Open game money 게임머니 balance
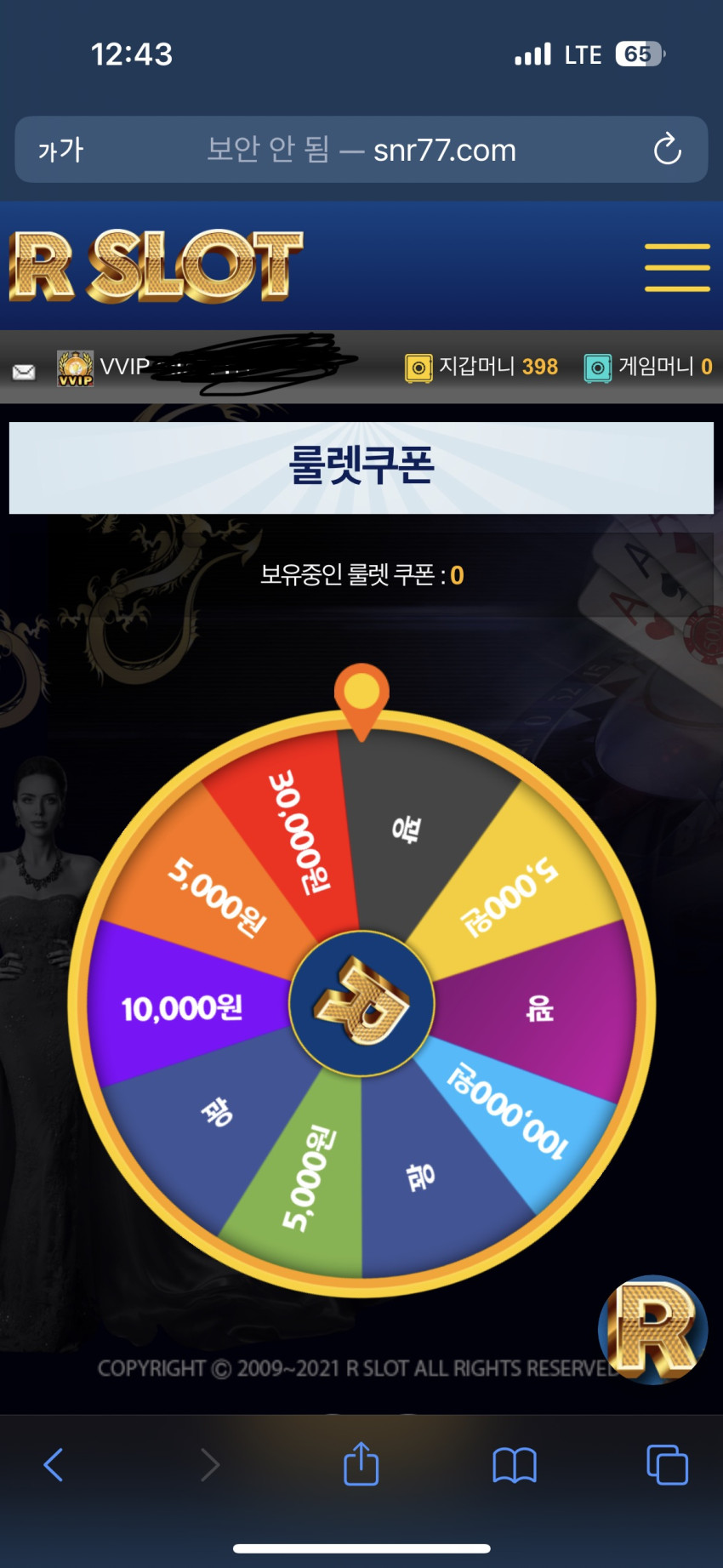Image resolution: width=723 pixels, height=1568 pixels. click(648, 367)
